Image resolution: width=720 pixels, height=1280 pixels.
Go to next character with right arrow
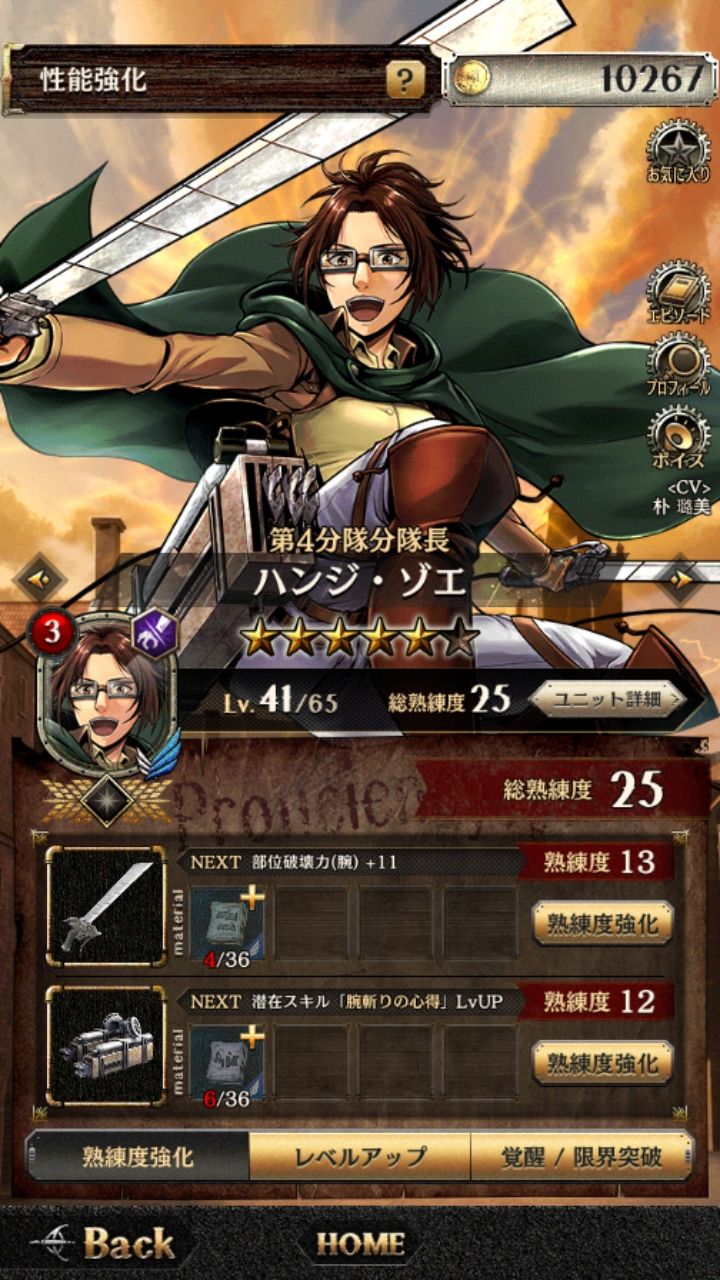[681, 578]
